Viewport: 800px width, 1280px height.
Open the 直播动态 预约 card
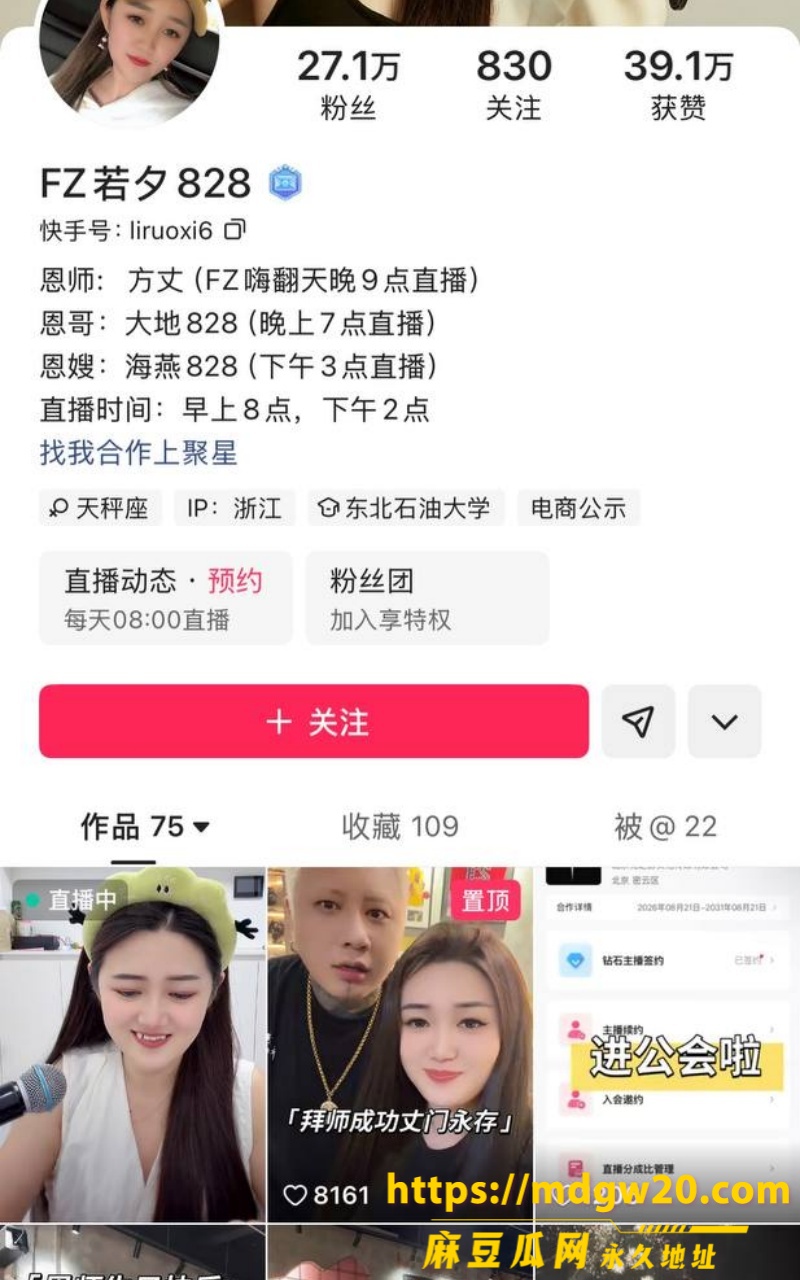coord(166,598)
